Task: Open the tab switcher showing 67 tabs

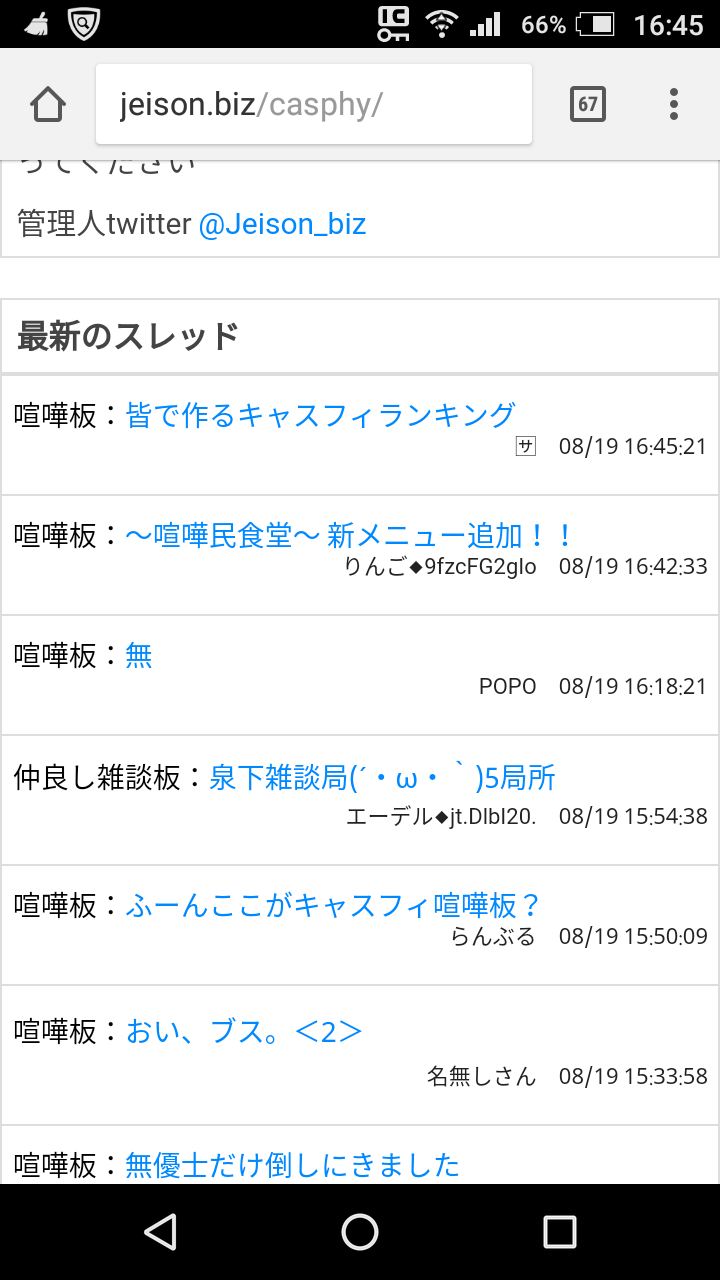Action: [x=587, y=104]
